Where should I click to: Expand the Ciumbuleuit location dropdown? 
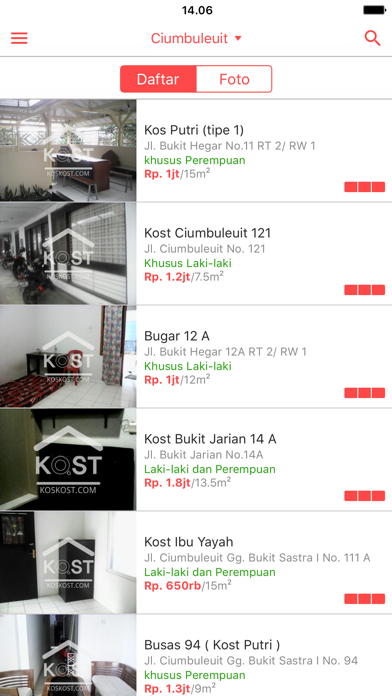196,38
